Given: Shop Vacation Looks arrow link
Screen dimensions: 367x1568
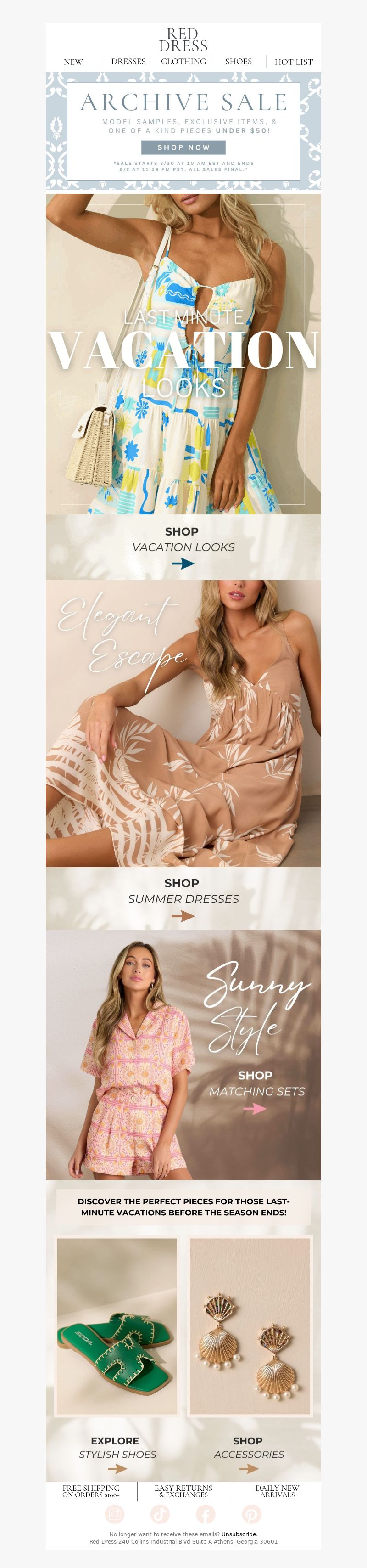Looking at the screenshot, I should click(x=183, y=564).
